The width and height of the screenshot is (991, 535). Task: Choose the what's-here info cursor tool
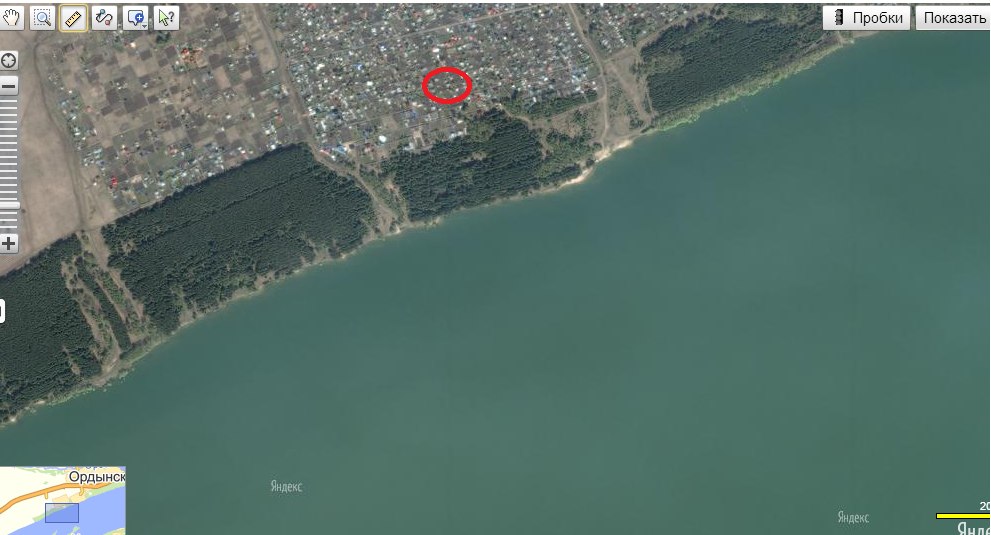point(166,17)
